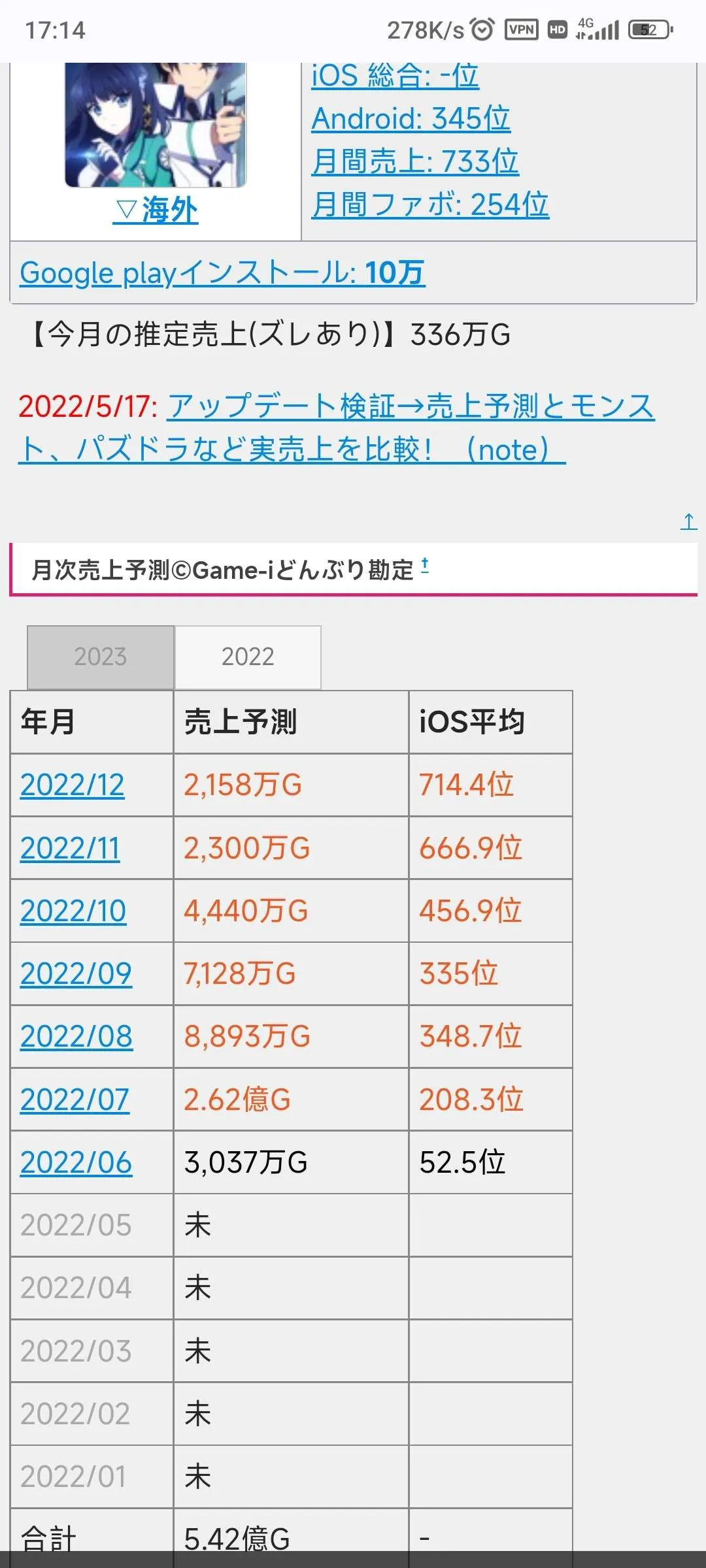The image size is (706, 1568).
Task: Tap the 海外 link under the game image
Action: tap(156, 210)
